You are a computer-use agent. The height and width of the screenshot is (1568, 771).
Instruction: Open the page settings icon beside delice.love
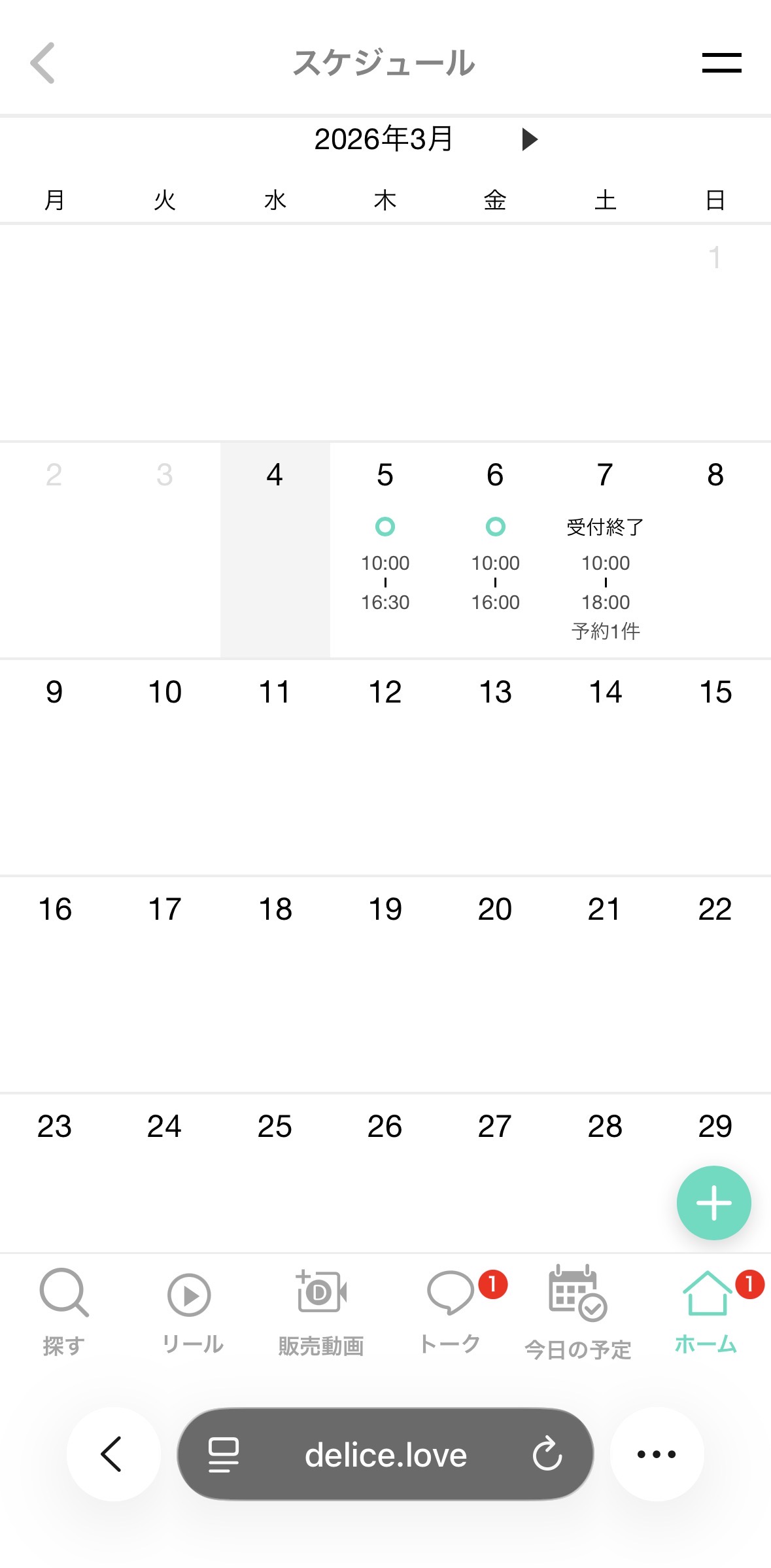pyautogui.click(x=223, y=1454)
